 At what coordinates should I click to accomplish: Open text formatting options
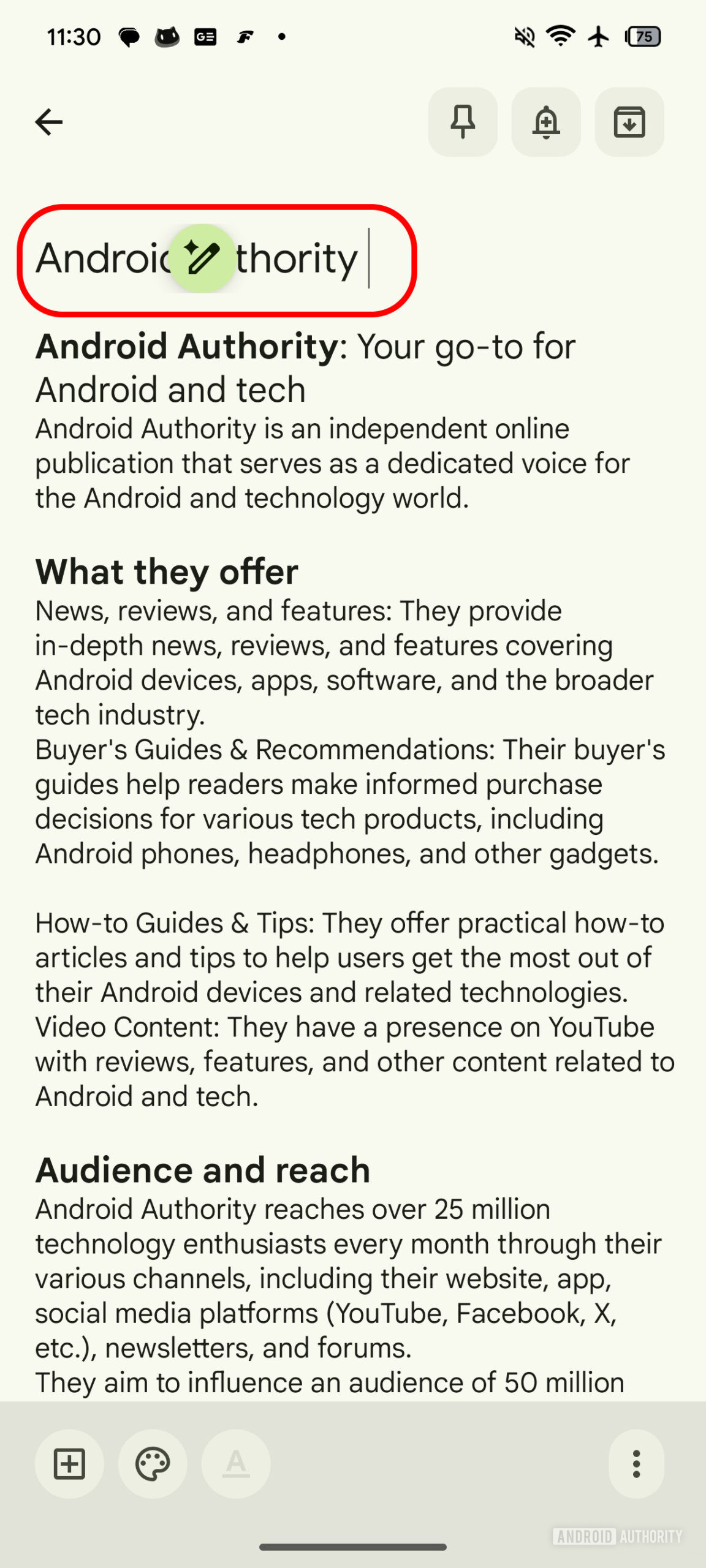236,1464
